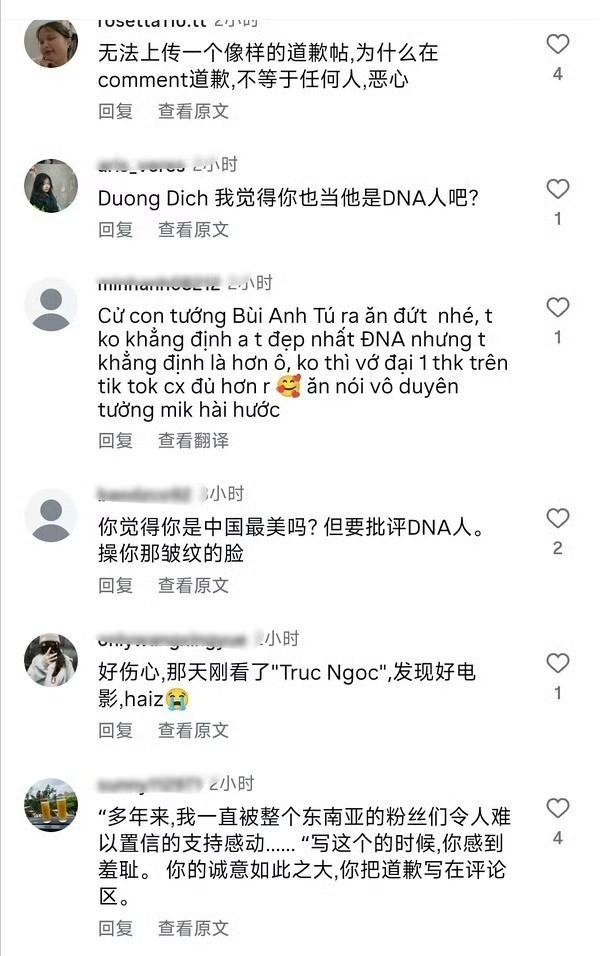Like the comment quoting "多年来,我一直被整个东南亚"

pos(557,808)
